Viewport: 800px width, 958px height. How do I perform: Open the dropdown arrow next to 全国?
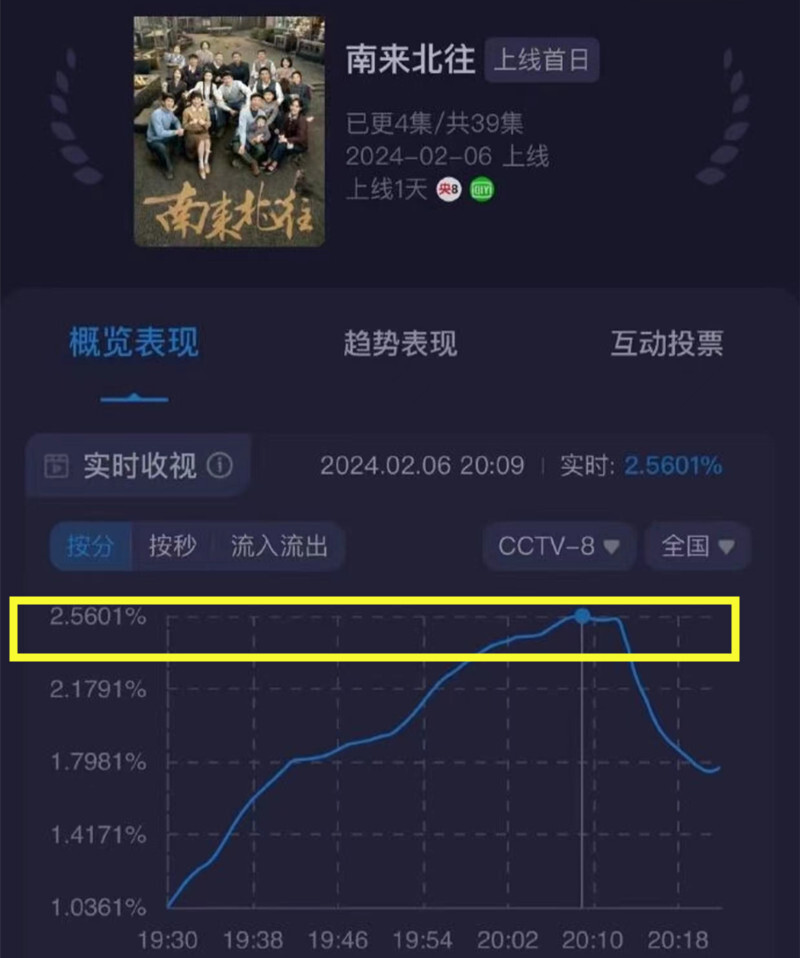[726, 547]
